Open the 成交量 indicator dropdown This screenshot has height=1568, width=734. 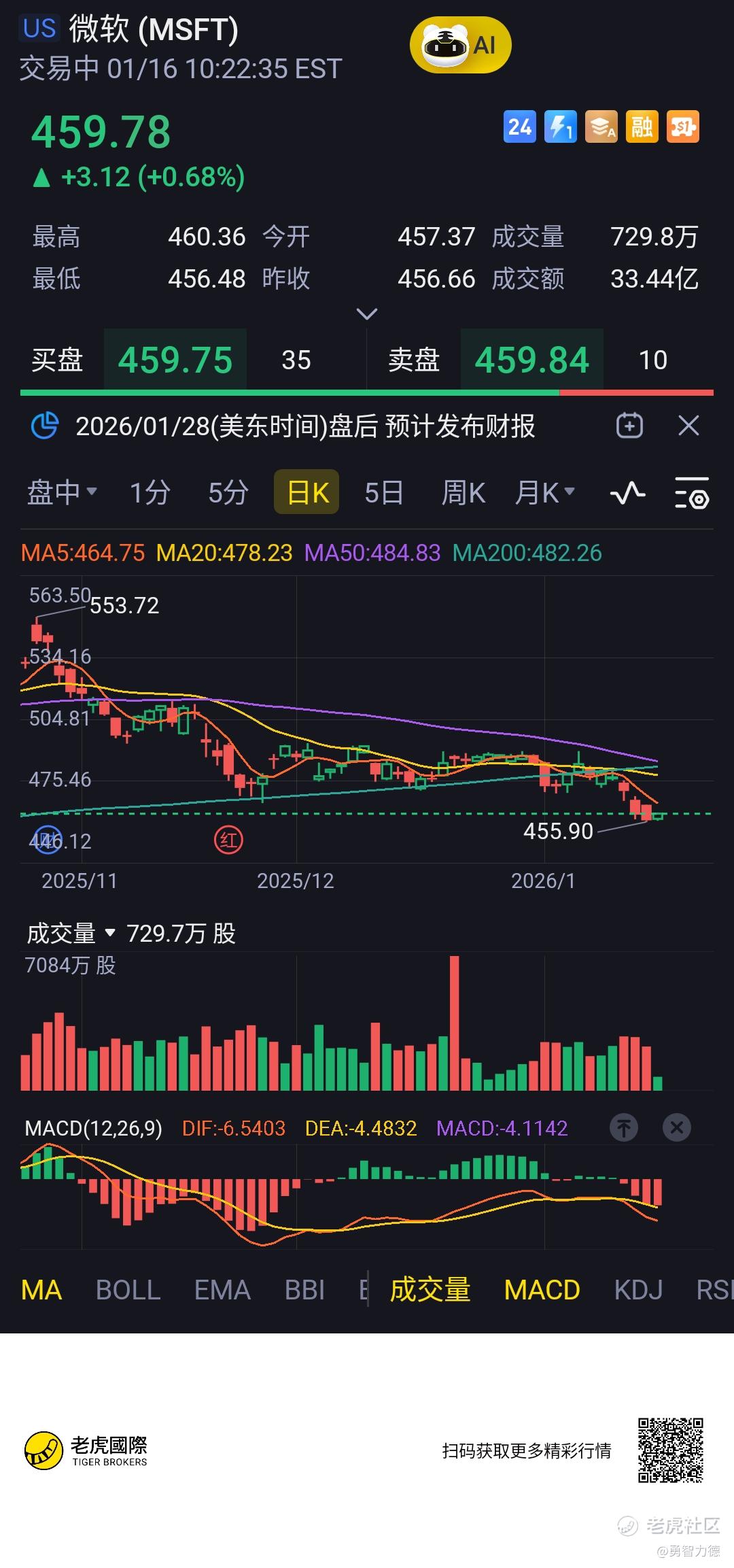click(x=70, y=933)
